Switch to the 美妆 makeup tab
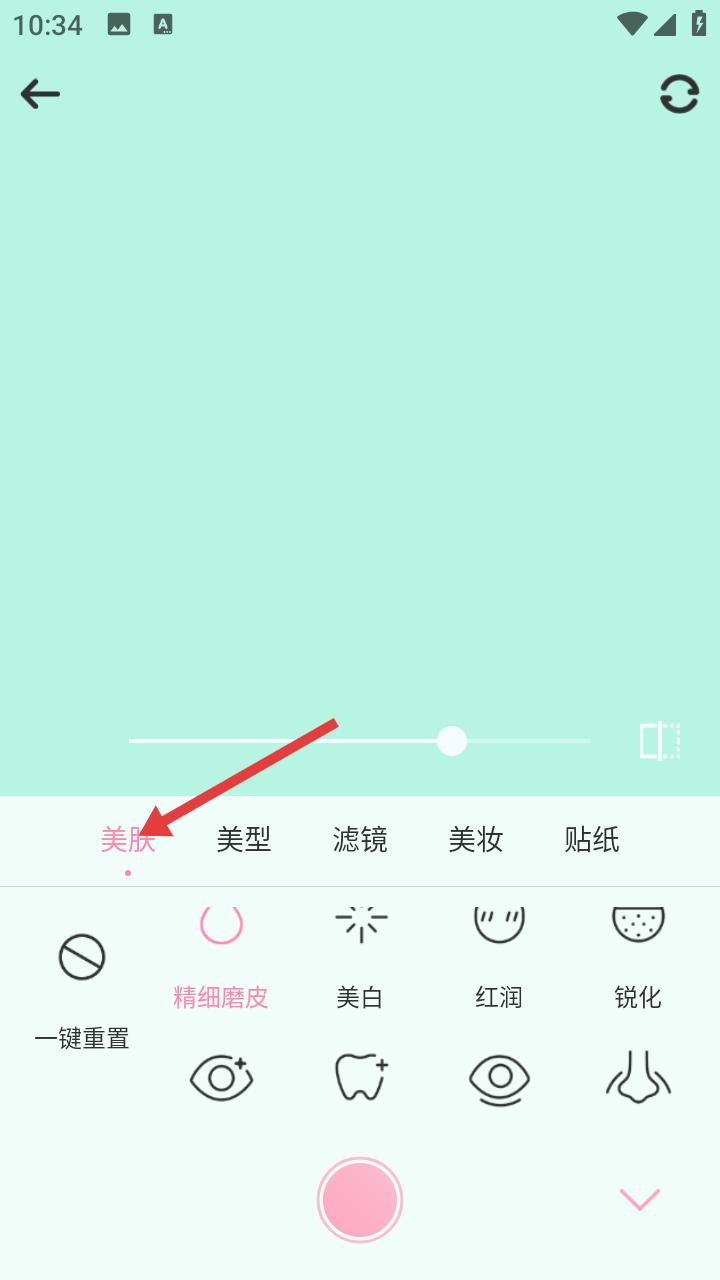 [x=476, y=840]
